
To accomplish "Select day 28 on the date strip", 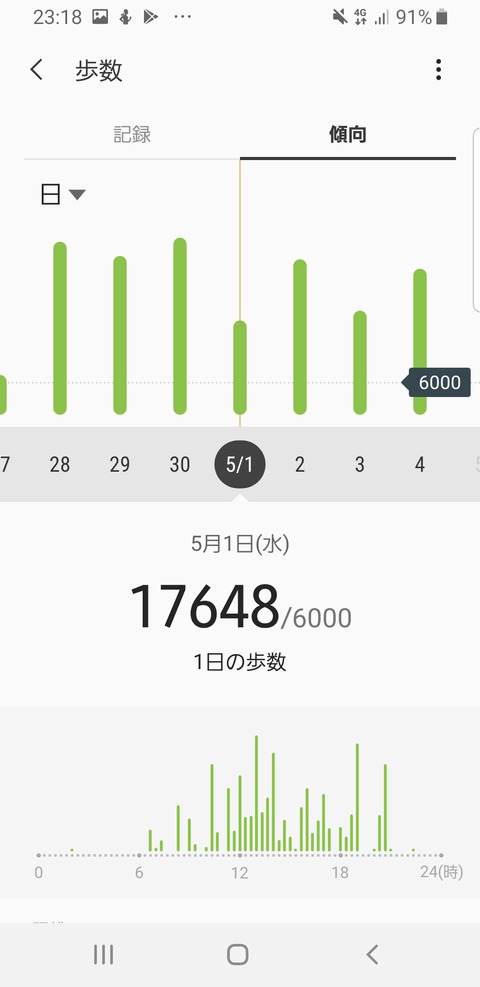I will point(60,465).
